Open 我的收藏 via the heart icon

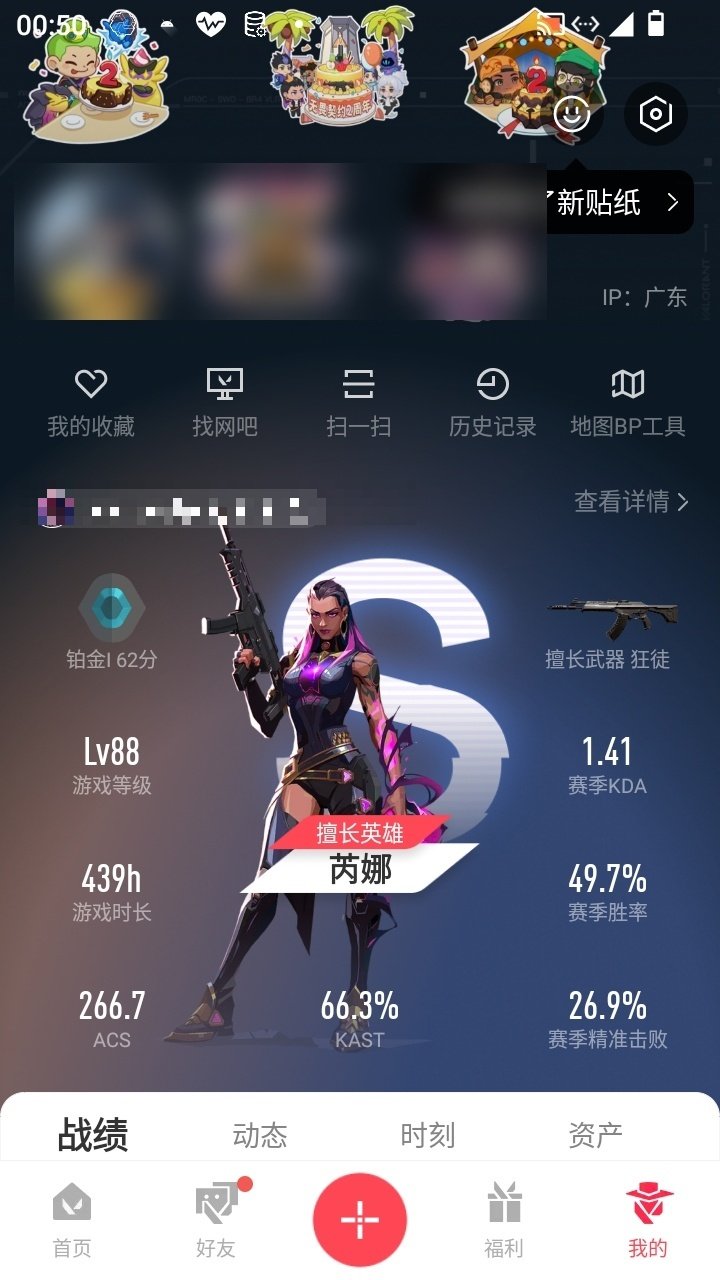click(92, 383)
